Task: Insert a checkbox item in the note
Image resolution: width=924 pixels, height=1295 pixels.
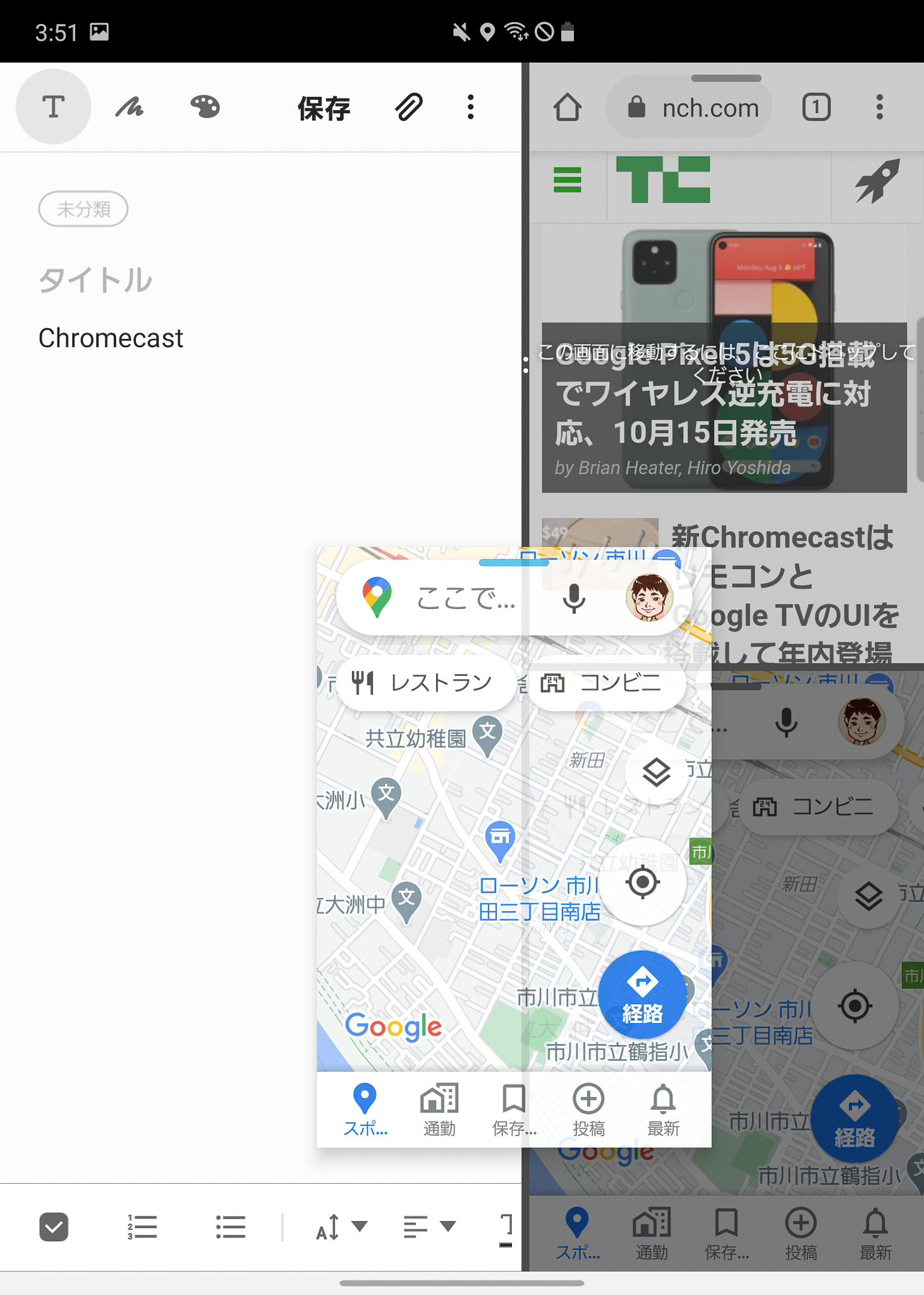Action: 54,1227
